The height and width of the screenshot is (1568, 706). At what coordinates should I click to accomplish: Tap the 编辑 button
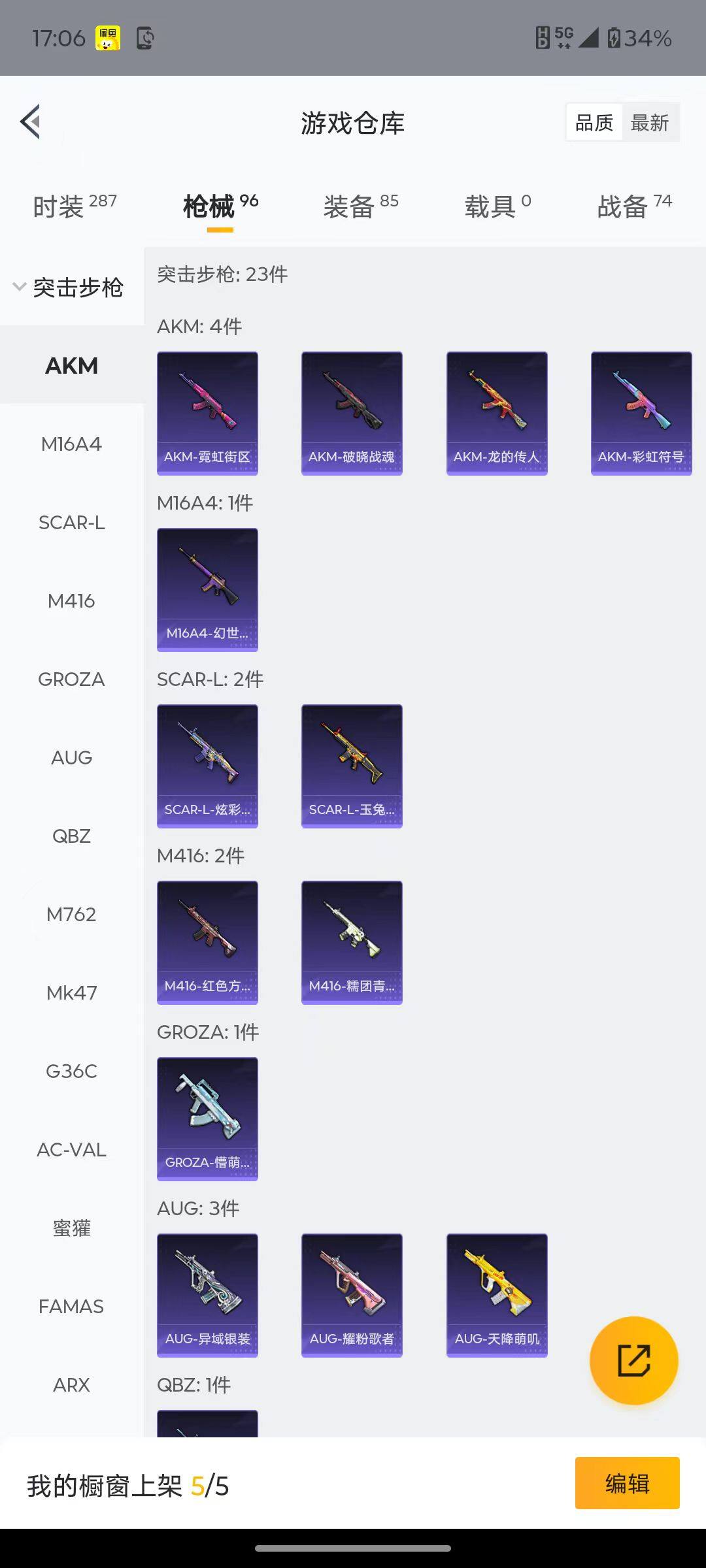pyautogui.click(x=627, y=1483)
